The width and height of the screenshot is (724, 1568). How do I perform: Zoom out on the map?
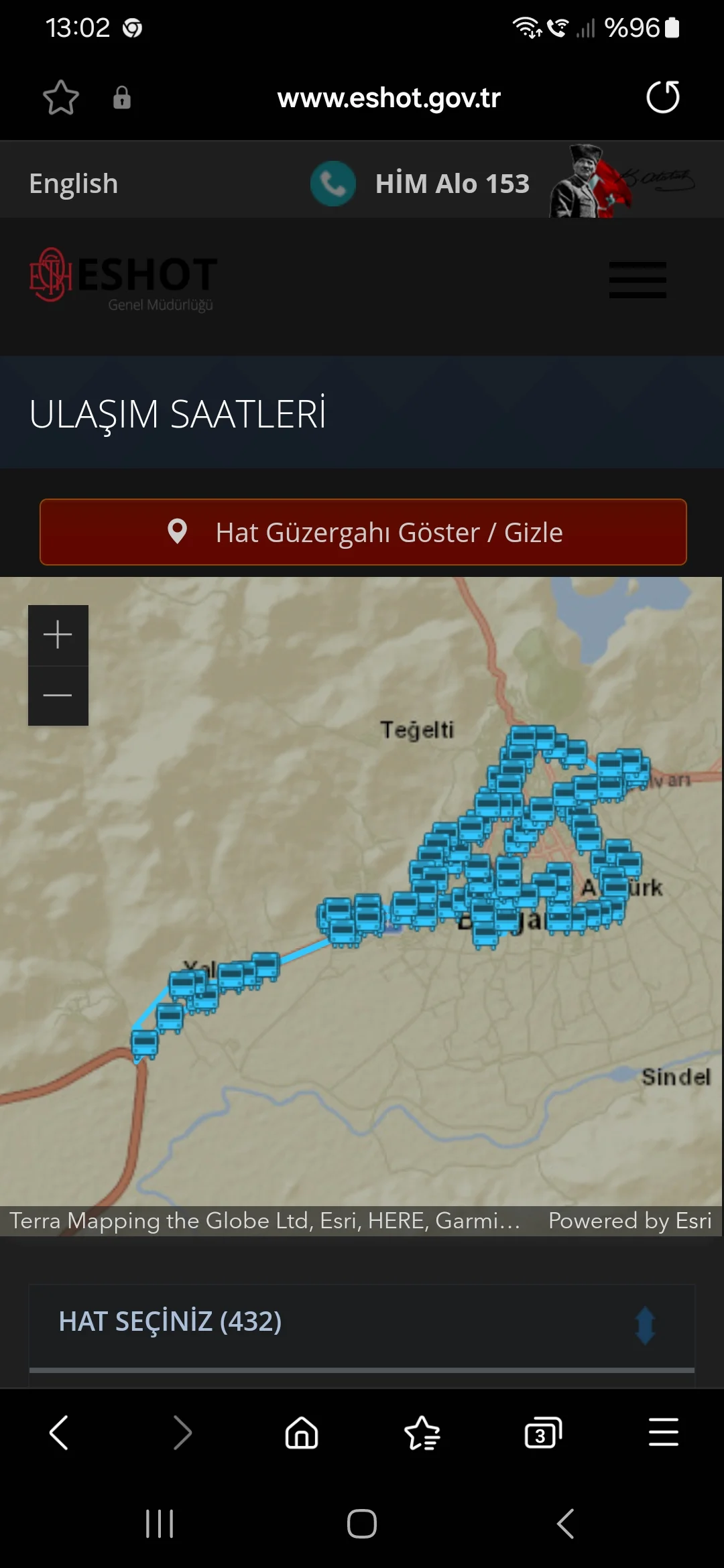tap(58, 696)
